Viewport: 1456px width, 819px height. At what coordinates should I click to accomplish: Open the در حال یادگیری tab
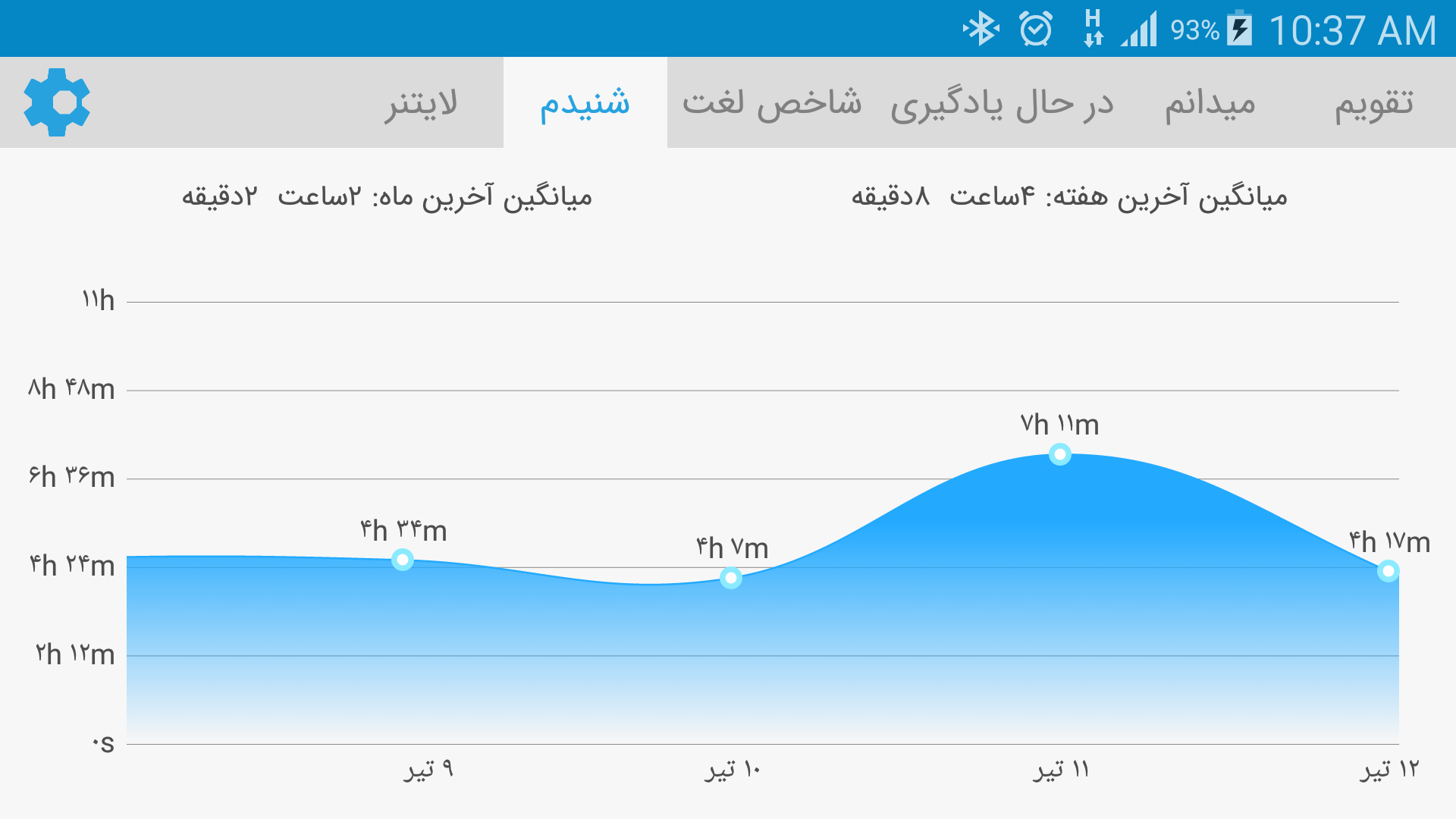pyautogui.click(x=1002, y=102)
